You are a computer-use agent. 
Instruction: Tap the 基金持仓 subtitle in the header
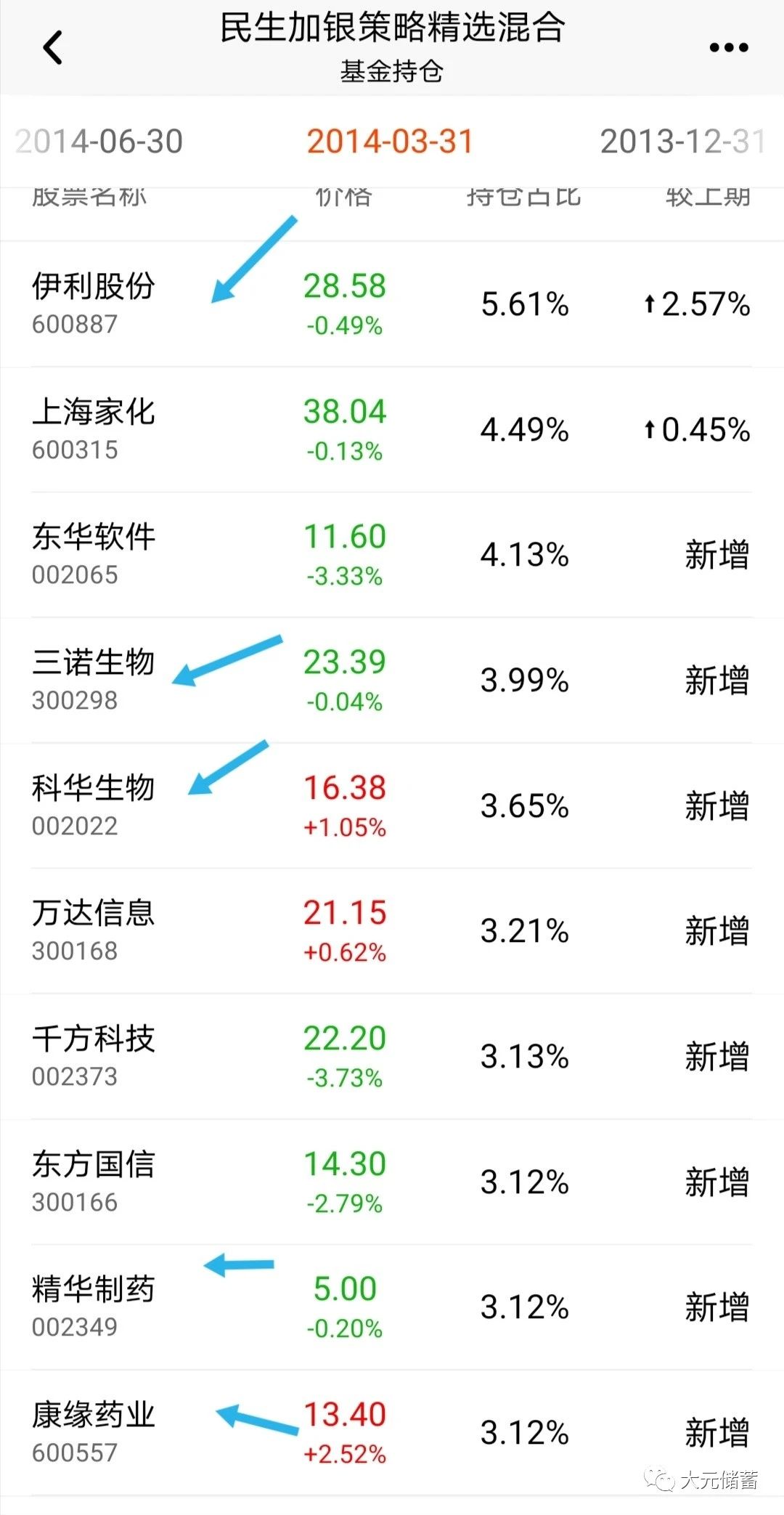pyautogui.click(x=392, y=71)
